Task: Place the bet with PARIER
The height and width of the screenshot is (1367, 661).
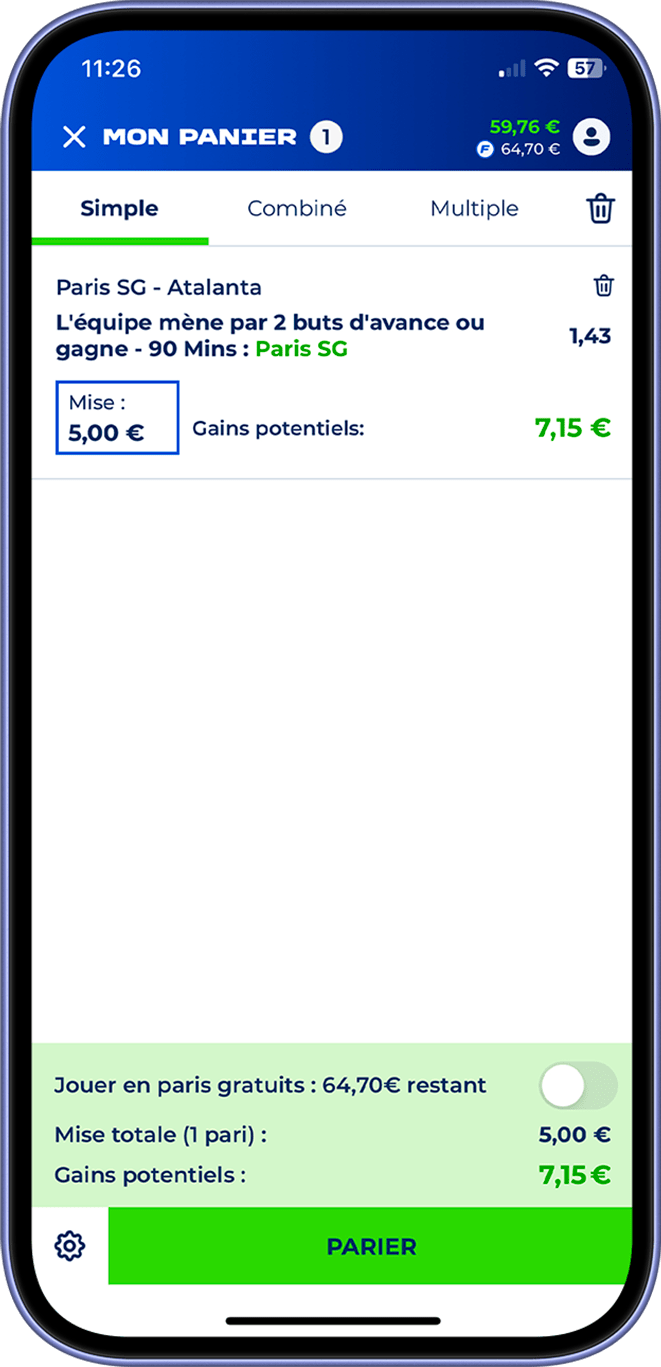Action: [x=371, y=1246]
